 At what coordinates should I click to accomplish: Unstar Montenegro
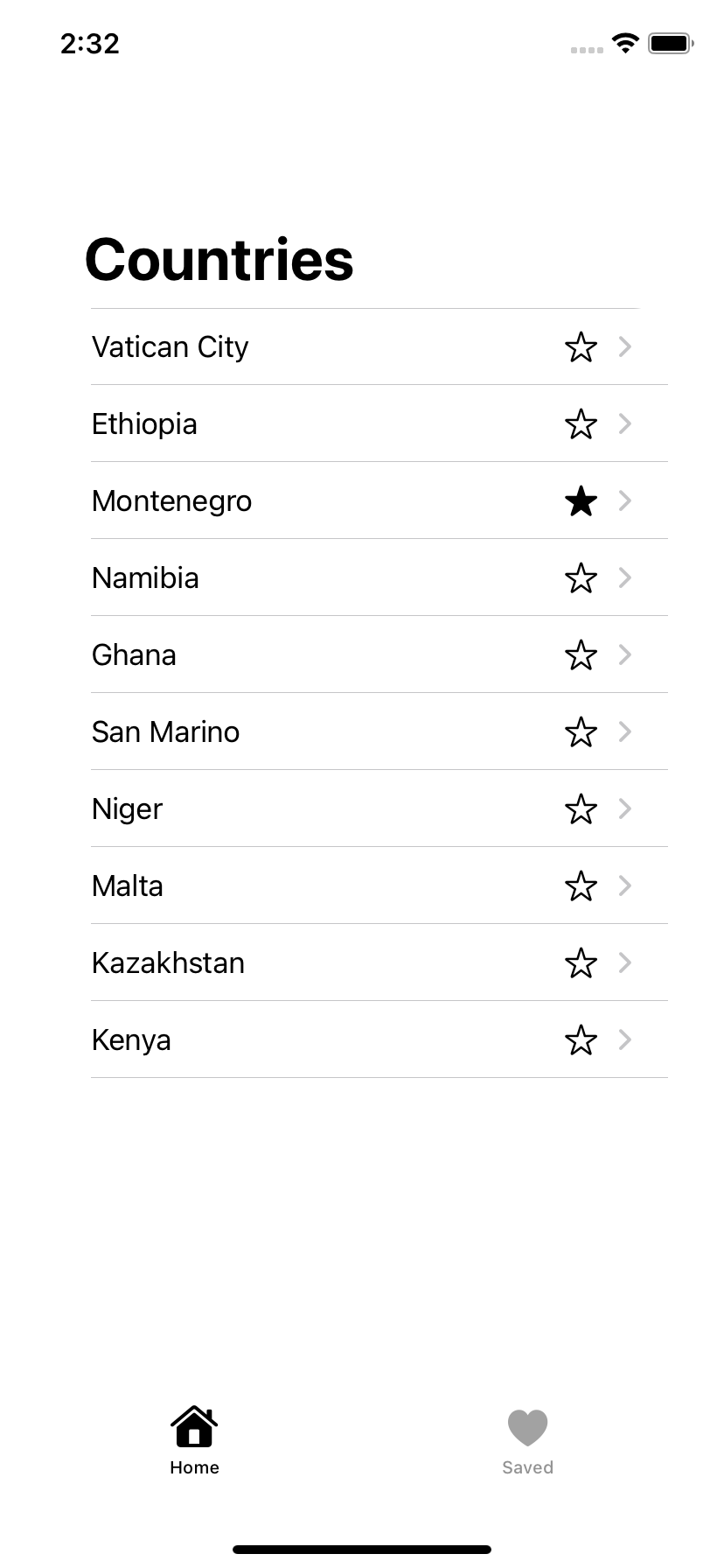point(581,500)
